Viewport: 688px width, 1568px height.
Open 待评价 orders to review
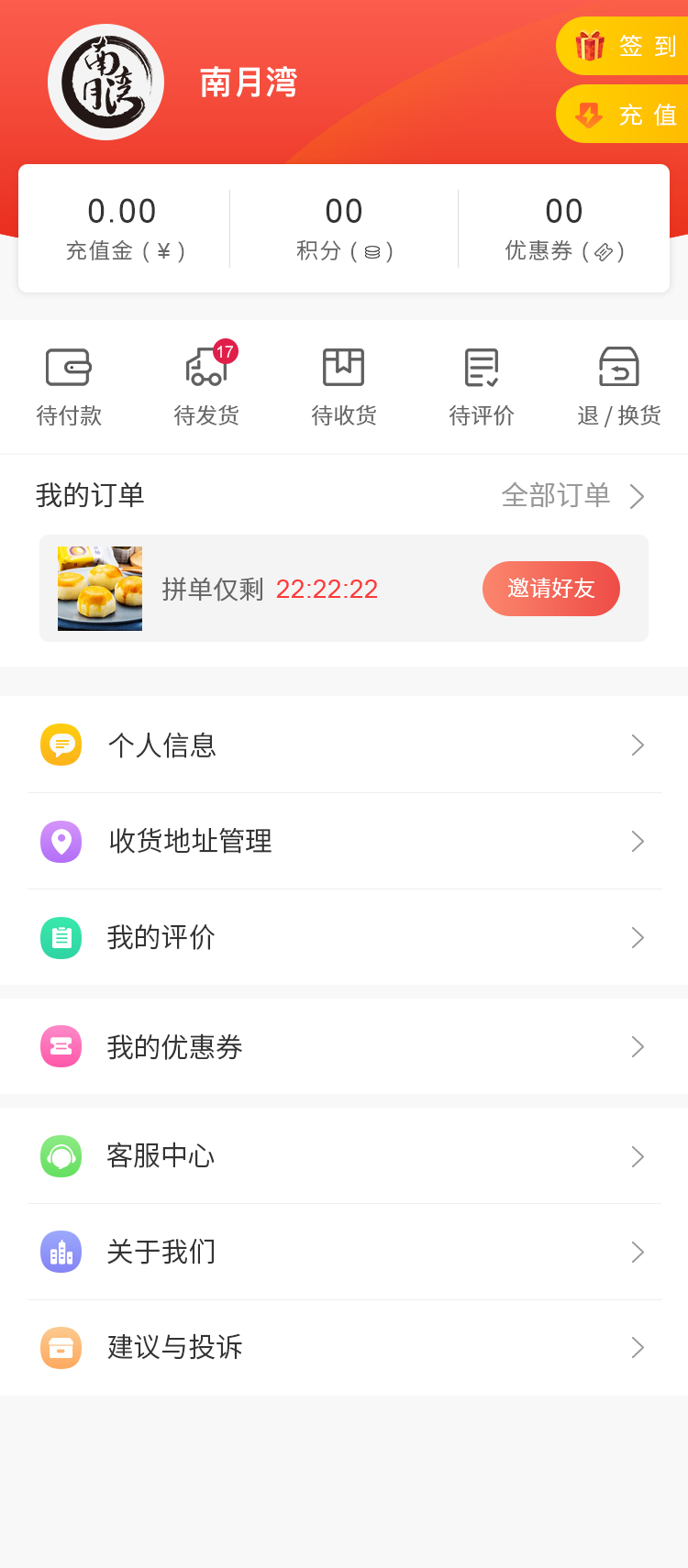[482, 387]
